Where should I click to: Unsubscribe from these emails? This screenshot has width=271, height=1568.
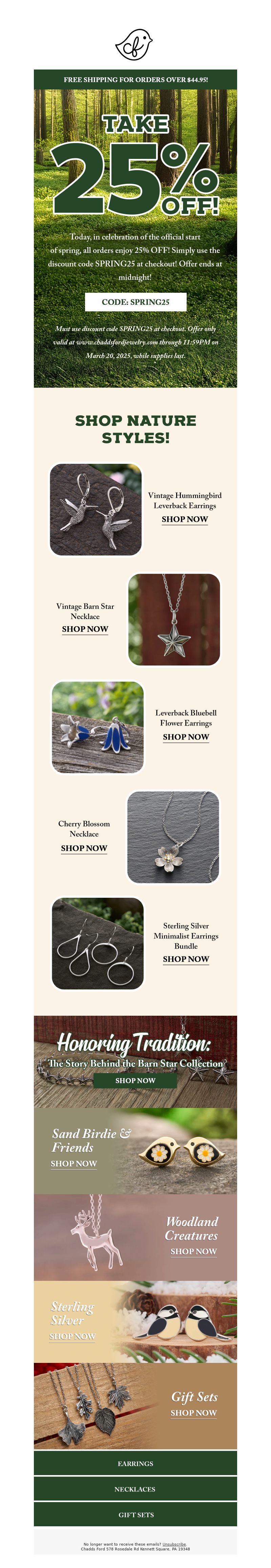click(174, 1544)
